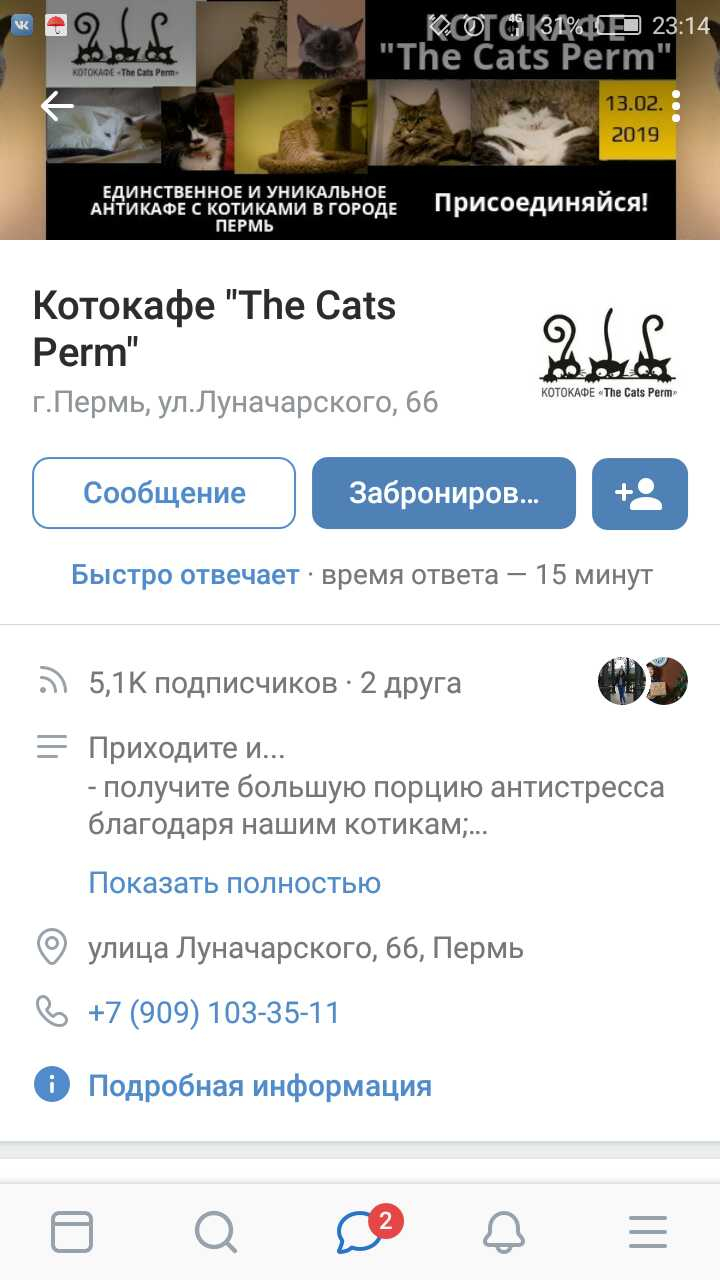Tap the Забронировать button

pos(443,493)
